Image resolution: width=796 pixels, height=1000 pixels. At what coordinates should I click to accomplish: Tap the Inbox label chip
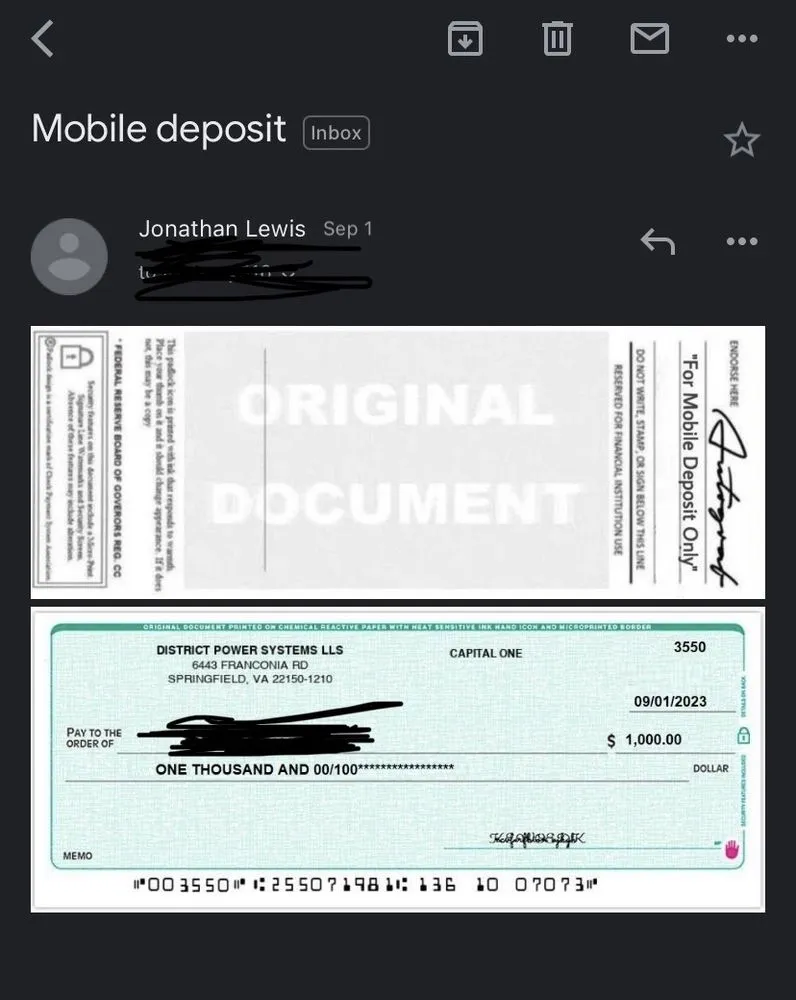point(336,133)
